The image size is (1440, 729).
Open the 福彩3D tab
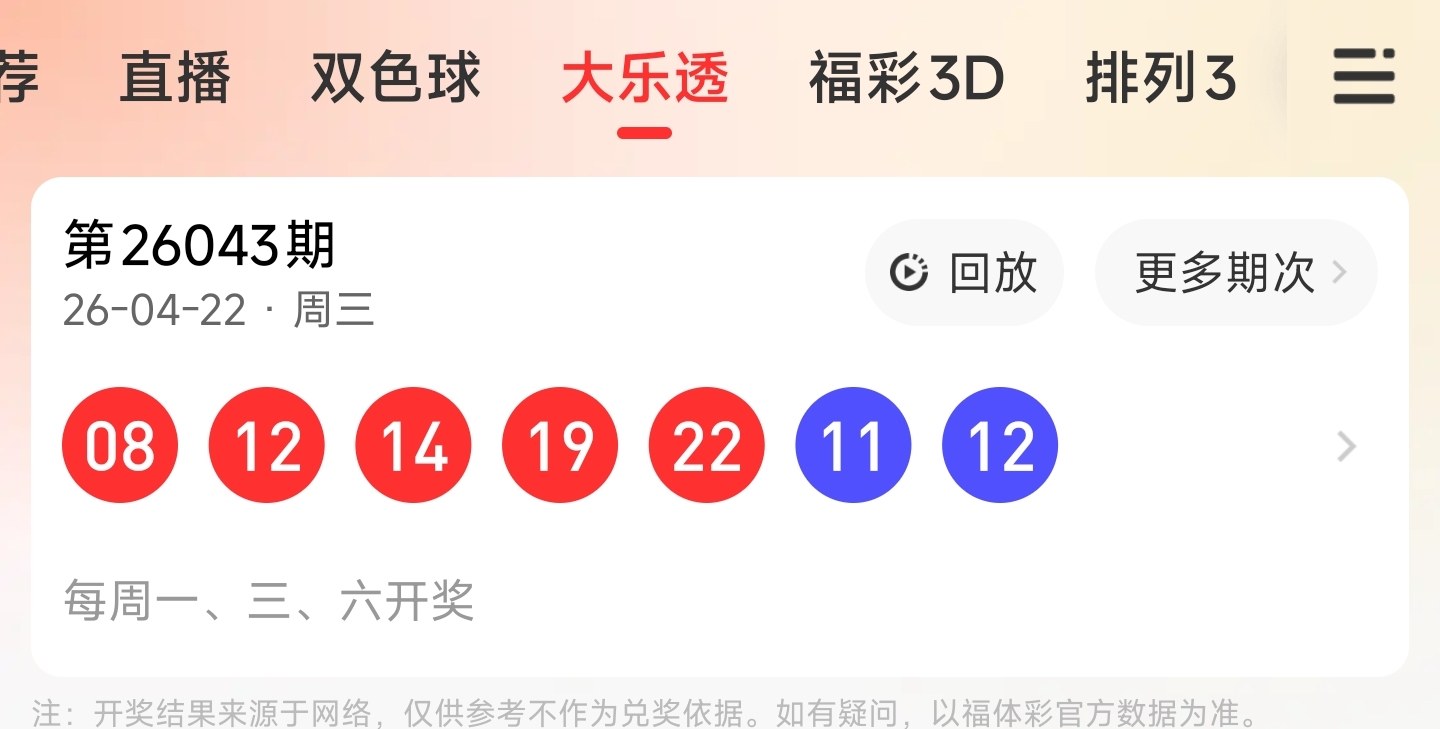(x=906, y=78)
